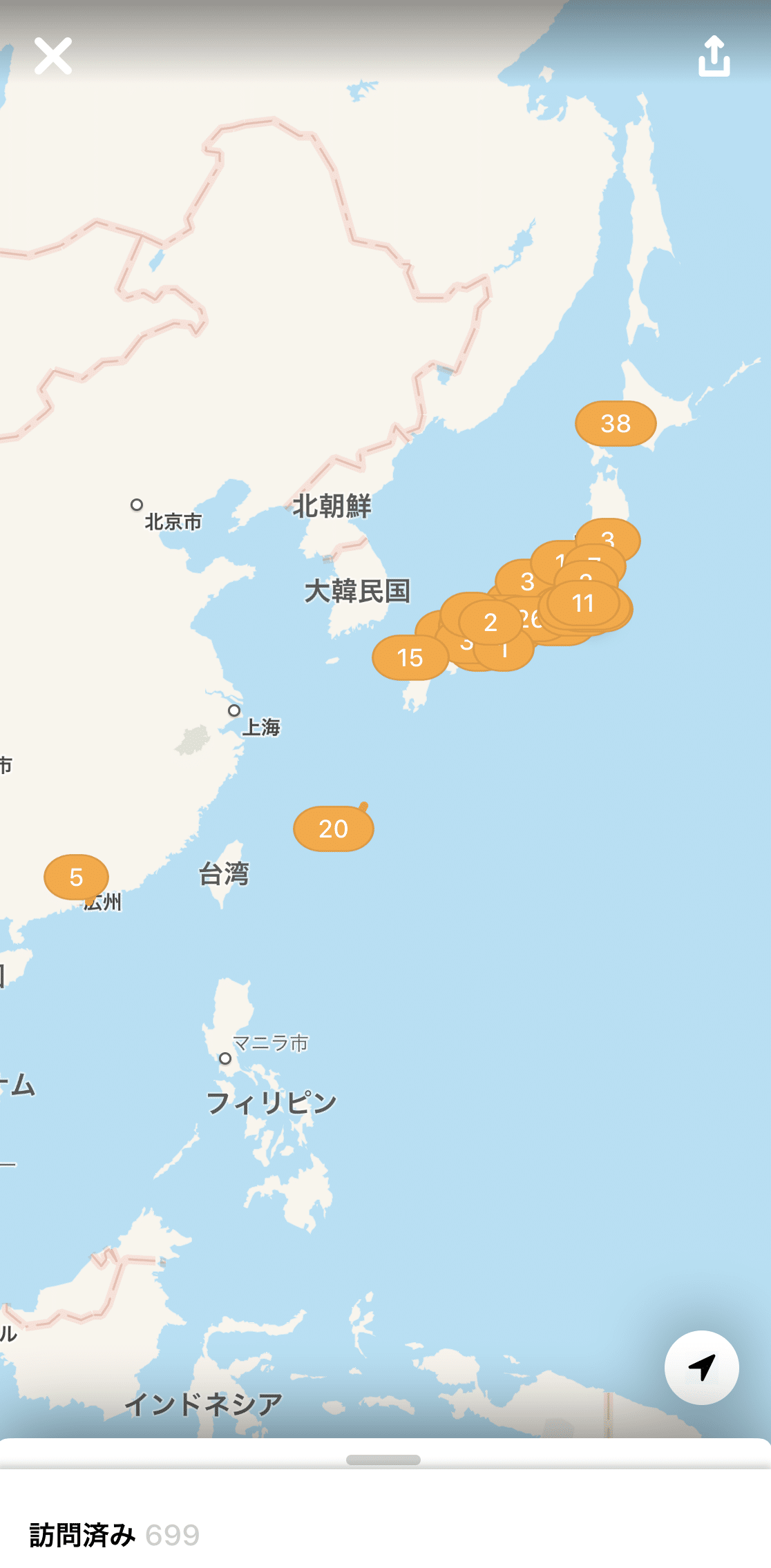Open the topmost 3-visit cluster near Tohoku

point(608,539)
